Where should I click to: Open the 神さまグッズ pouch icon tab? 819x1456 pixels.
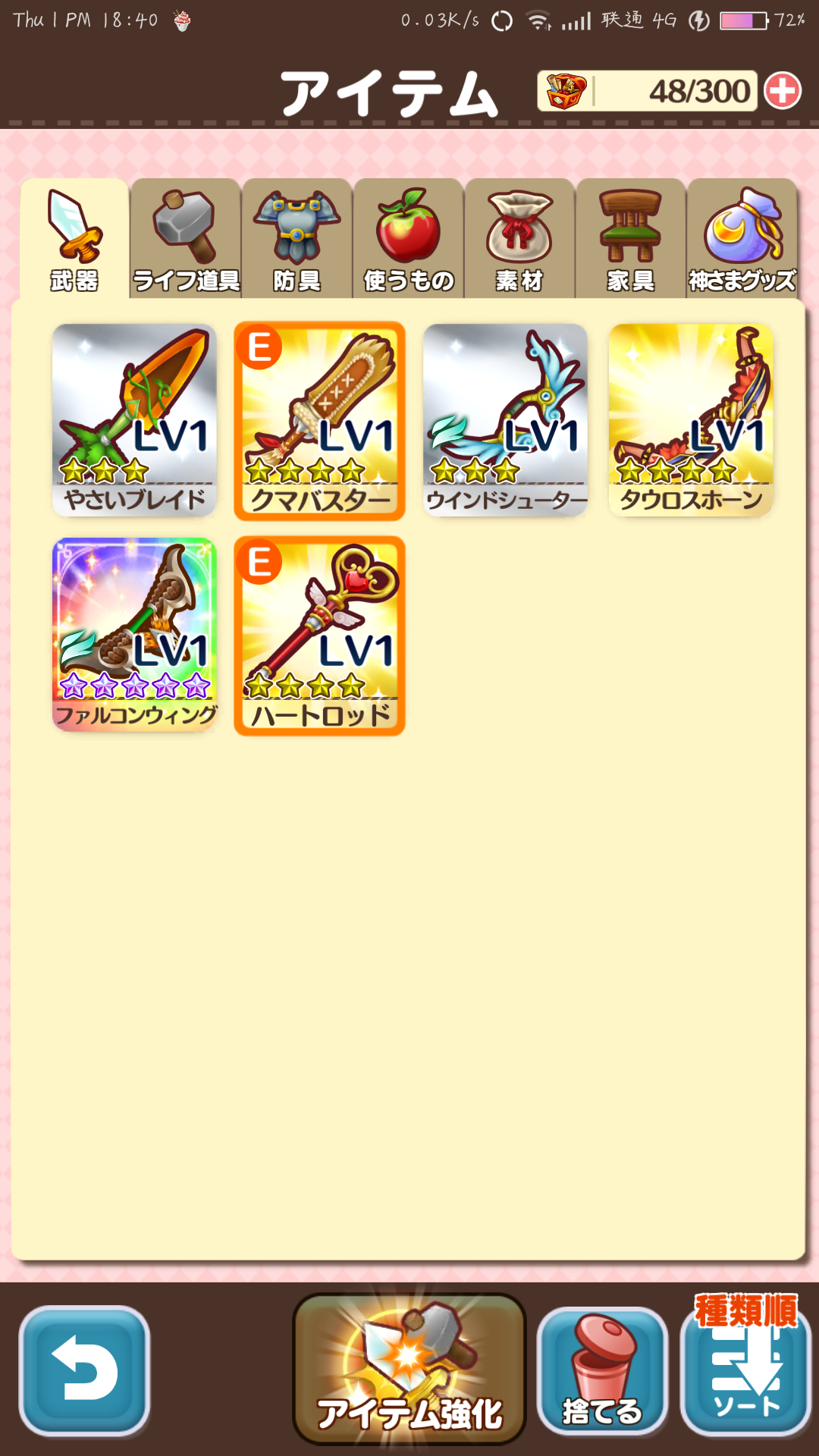point(742,227)
